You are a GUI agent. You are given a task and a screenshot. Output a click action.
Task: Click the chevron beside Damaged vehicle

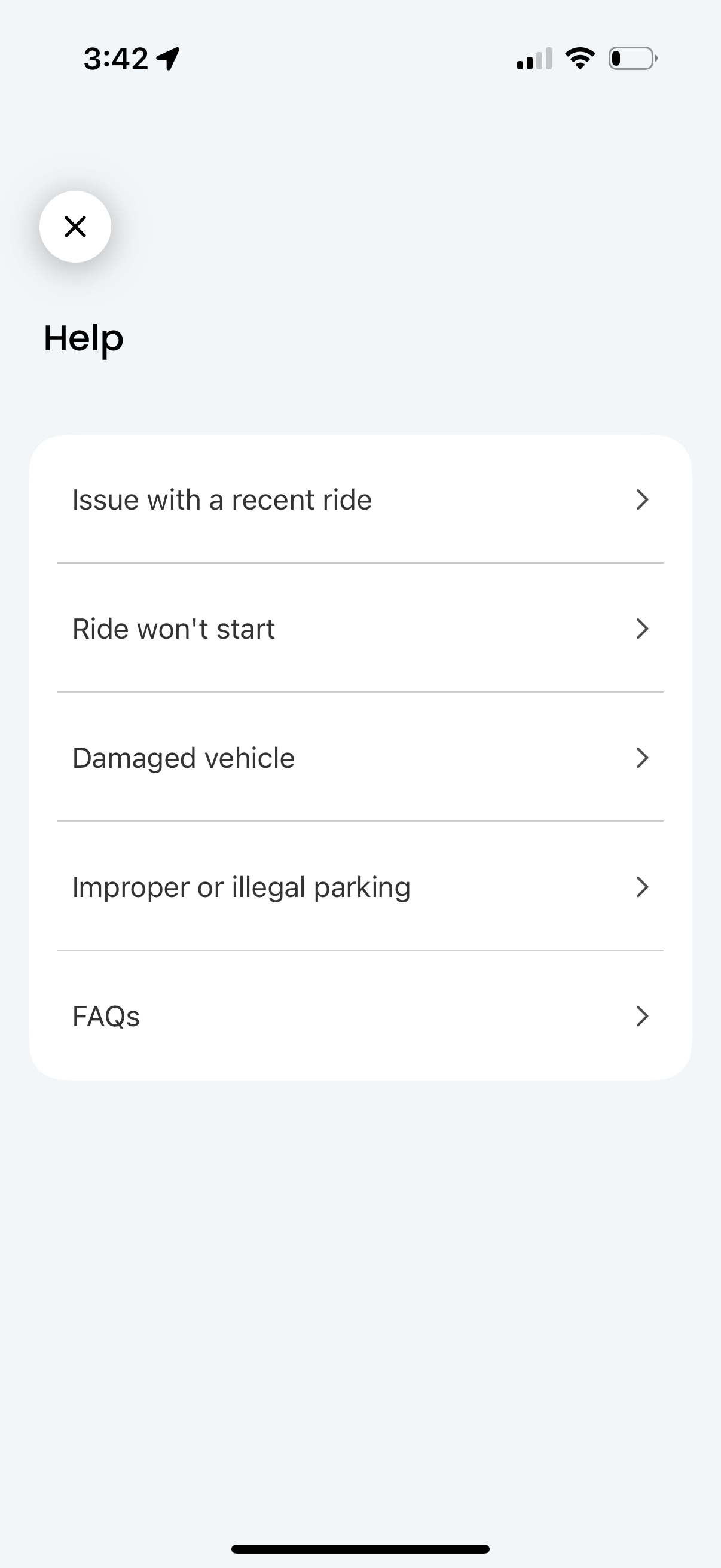click(643, 758)
